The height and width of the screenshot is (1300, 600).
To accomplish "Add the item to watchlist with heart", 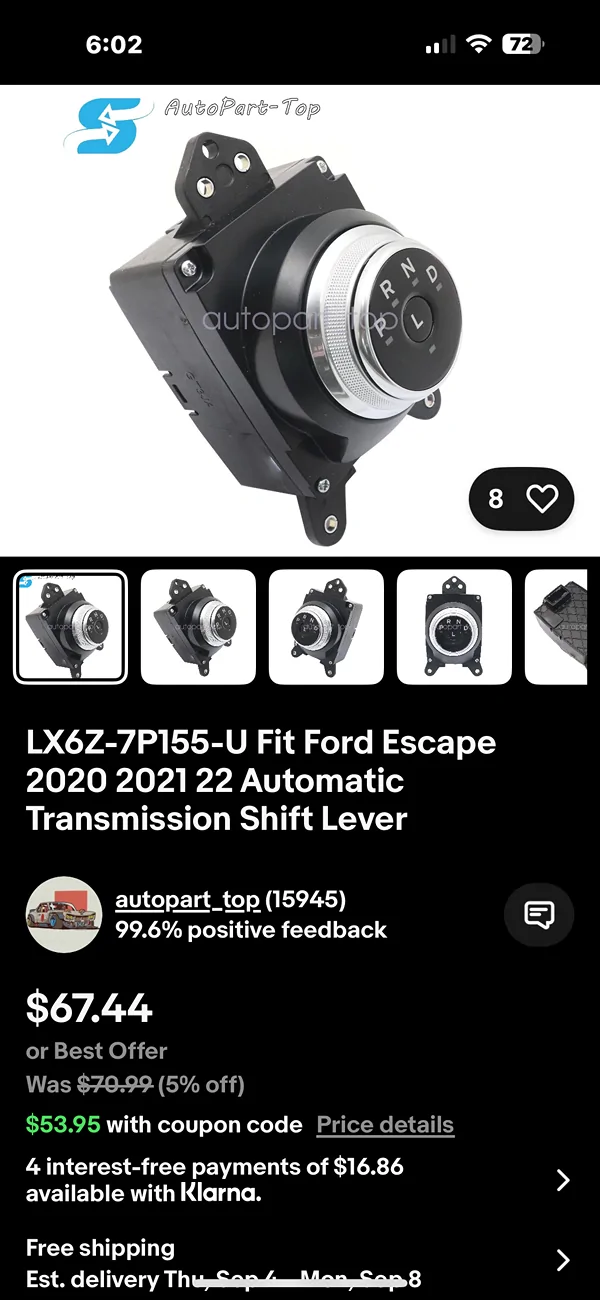I will pos(541,498).
